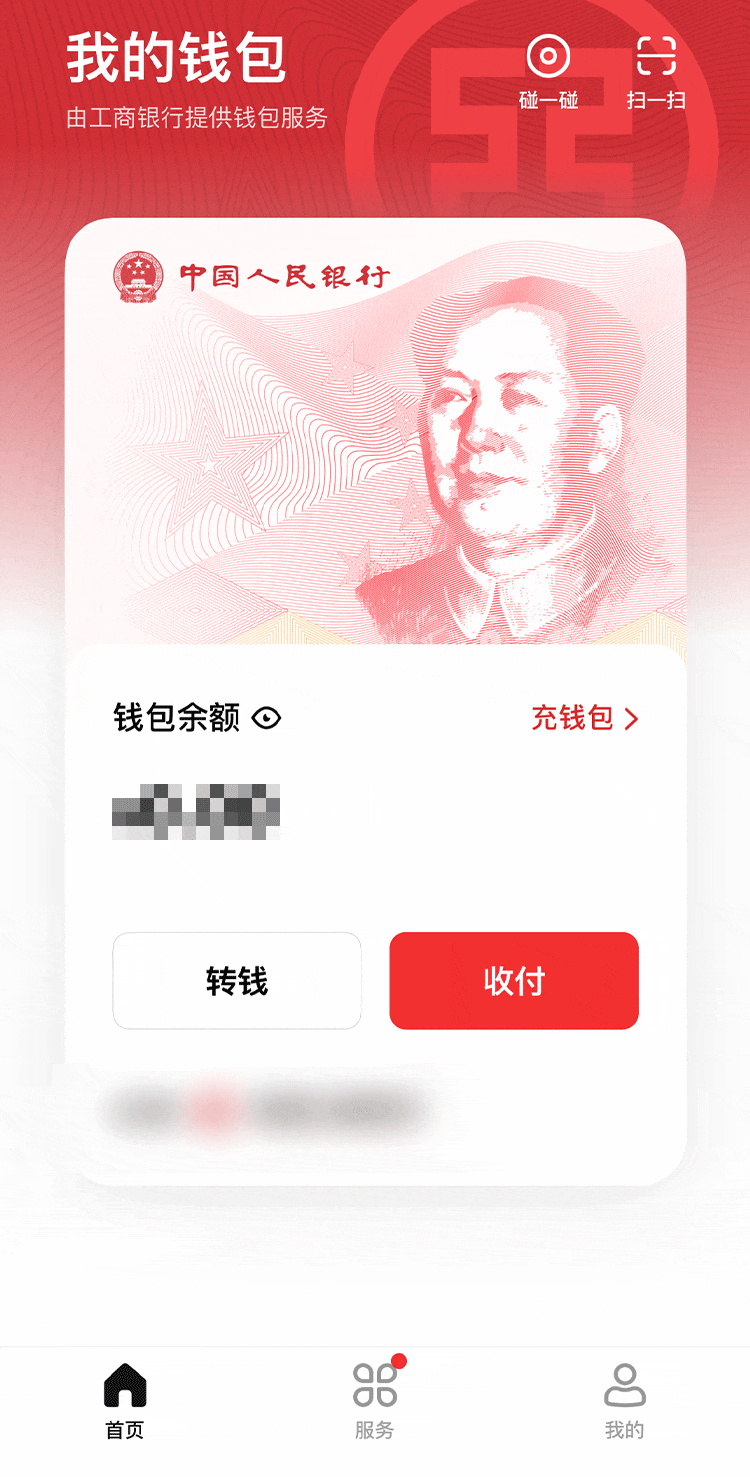This screenshot has width=750, height=1477.
Task: Open 充钱包 to top up wallet
Action: pos(584,718)
